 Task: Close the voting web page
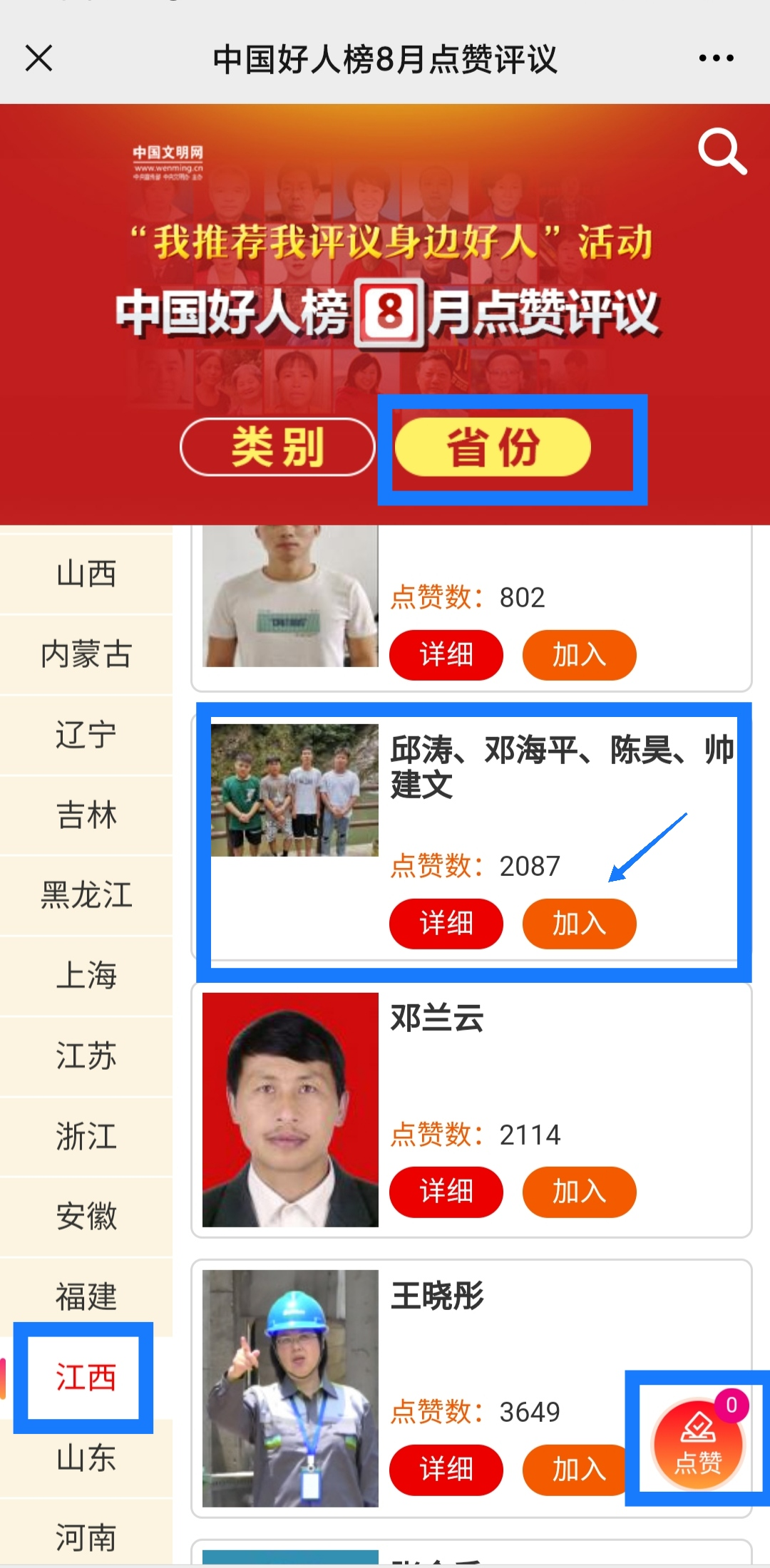click(x=39, y=58)
